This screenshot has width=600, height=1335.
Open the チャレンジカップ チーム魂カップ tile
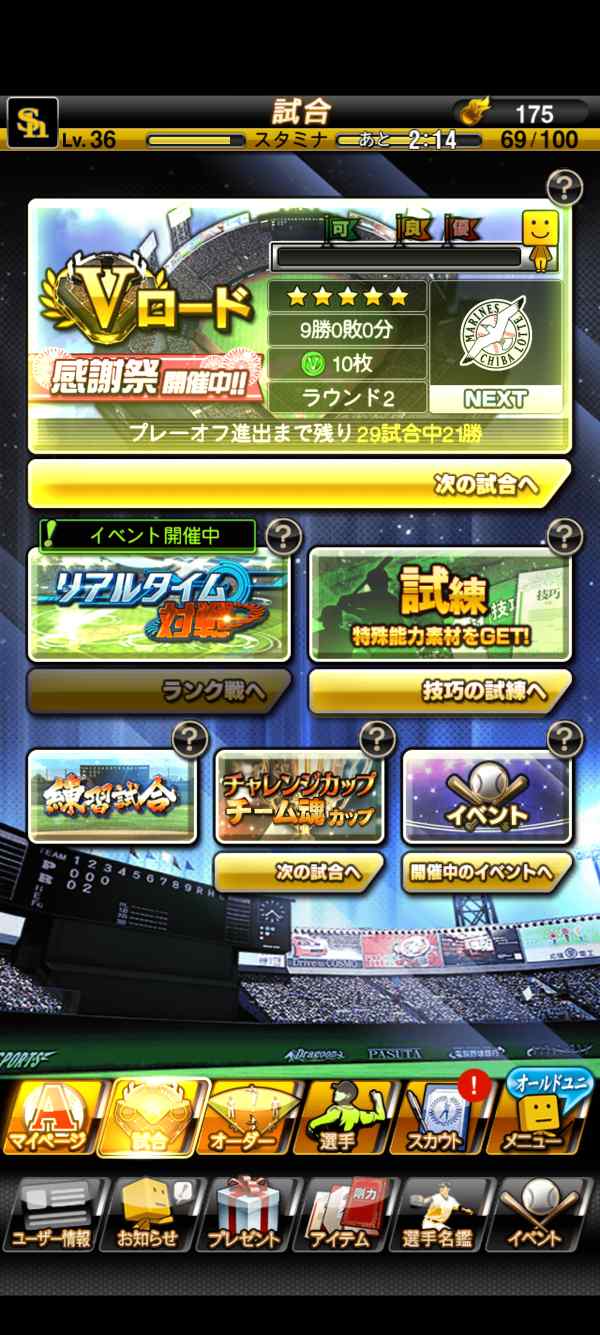point(299,796)
